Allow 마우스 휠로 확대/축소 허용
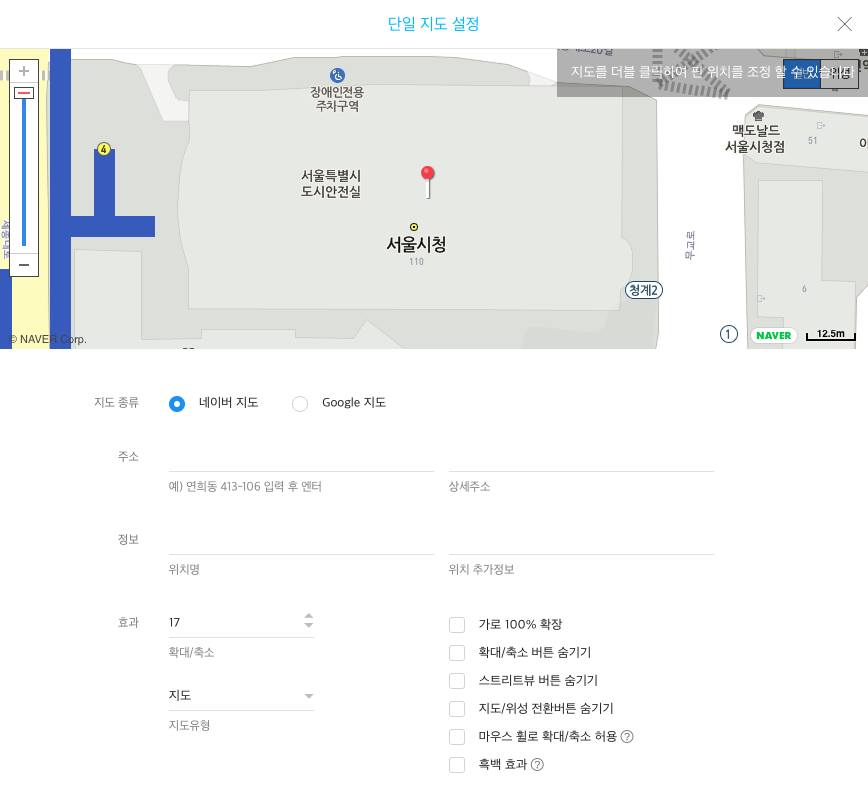Screen dimensions: 868x800 click(457, 737)
